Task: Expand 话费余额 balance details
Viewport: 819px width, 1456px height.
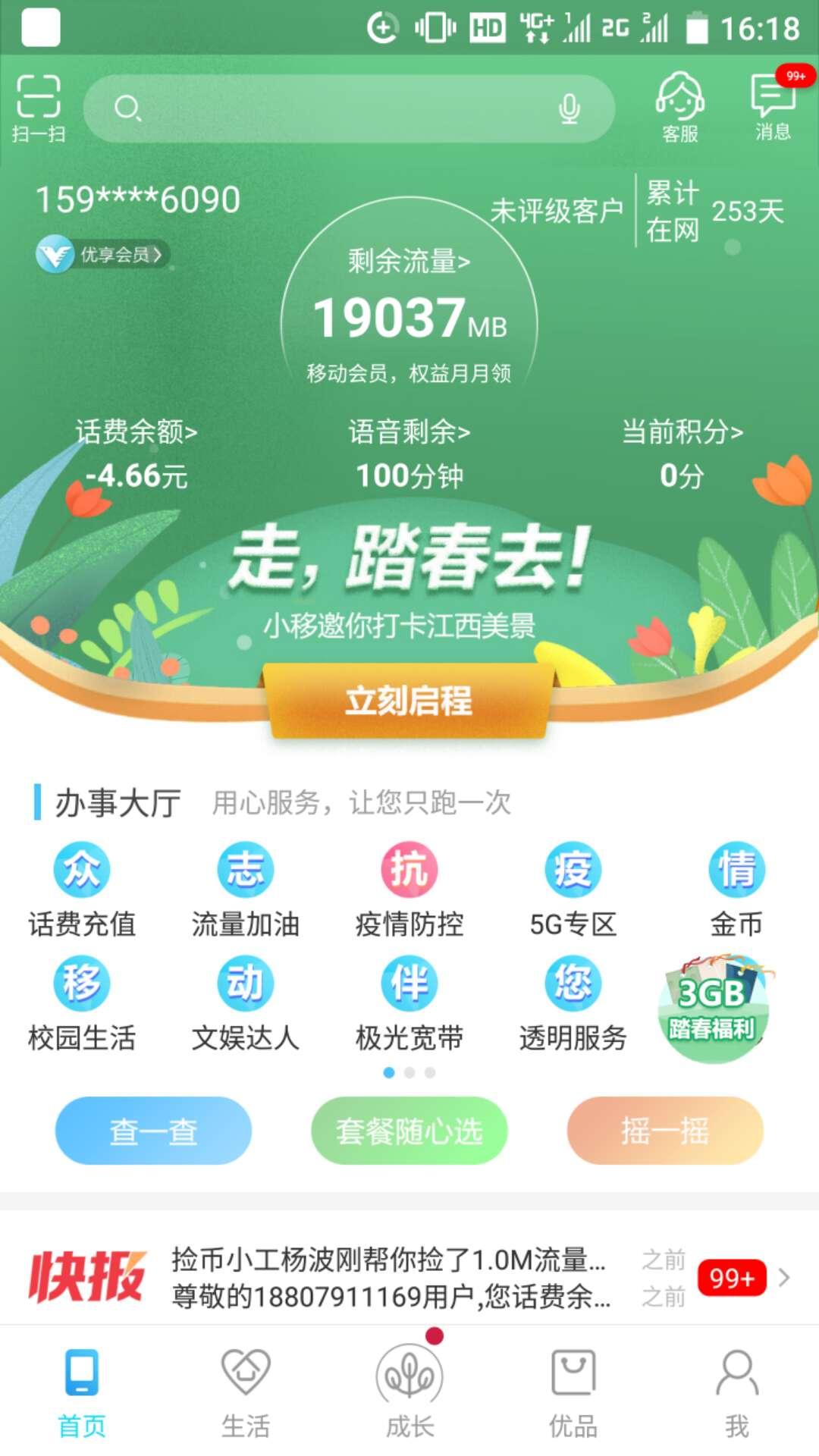Action: pos(135,432)
